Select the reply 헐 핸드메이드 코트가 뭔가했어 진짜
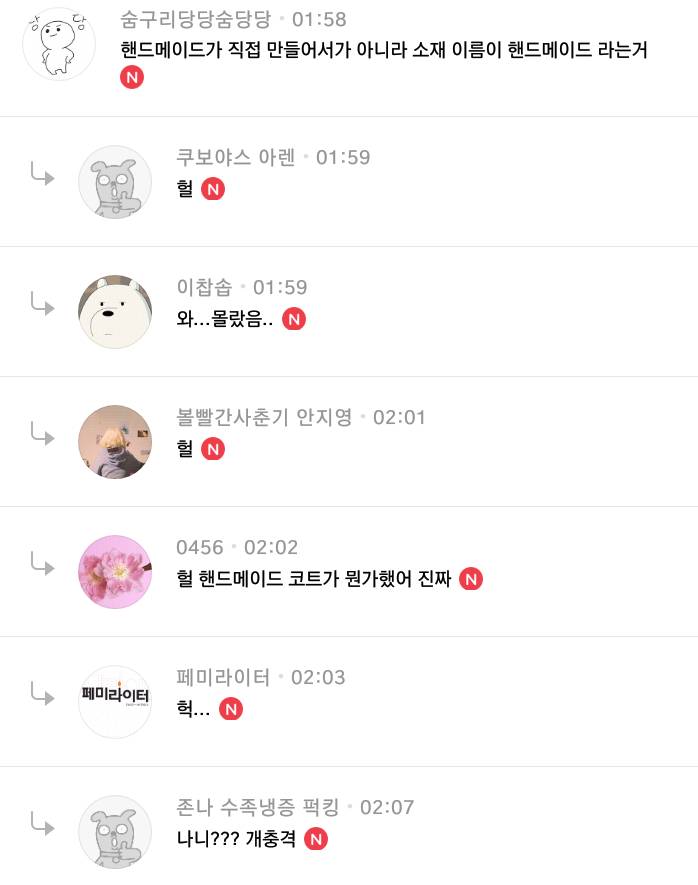The height and width of the screenshot is (885, 698). tap(315, 579)
